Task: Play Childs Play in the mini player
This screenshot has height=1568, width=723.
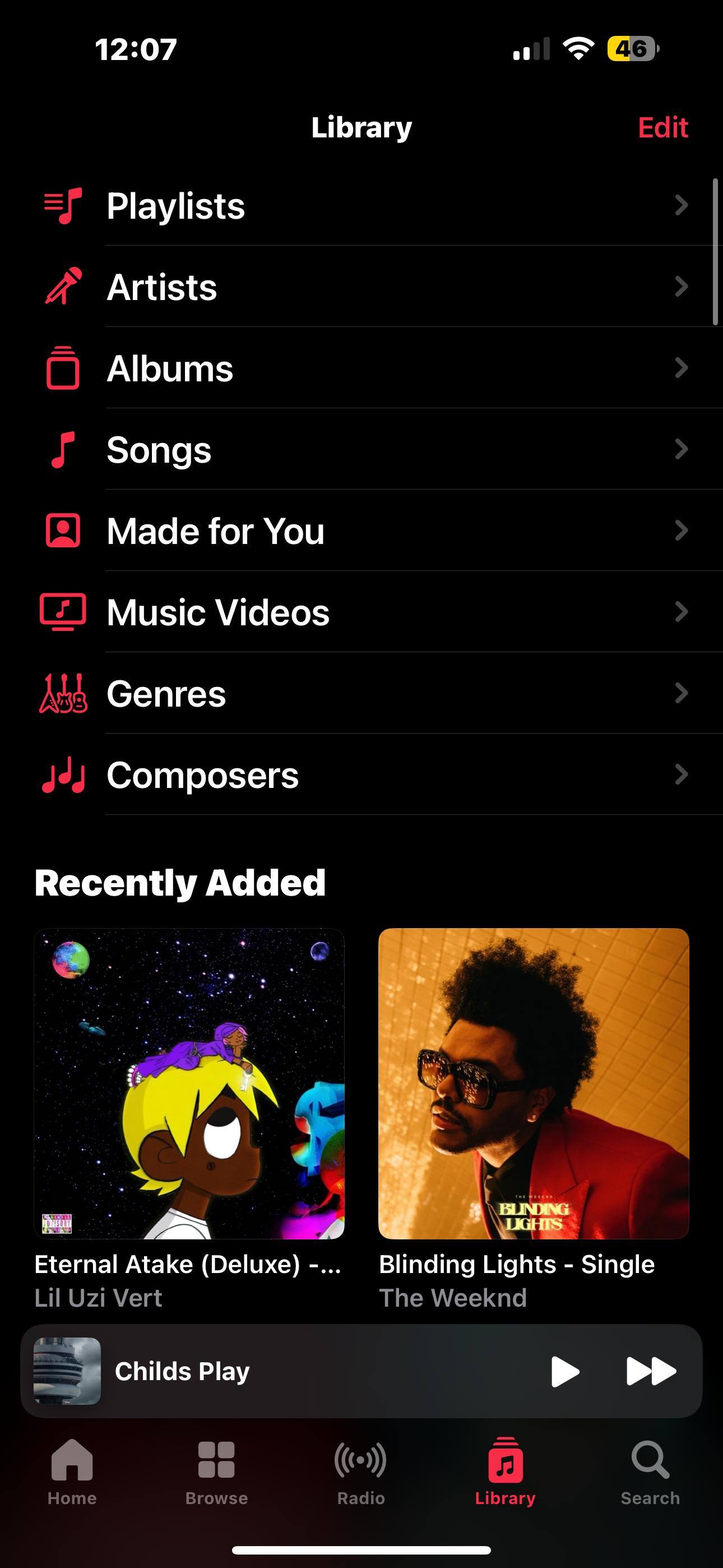Action: (x=564, y=1371)
